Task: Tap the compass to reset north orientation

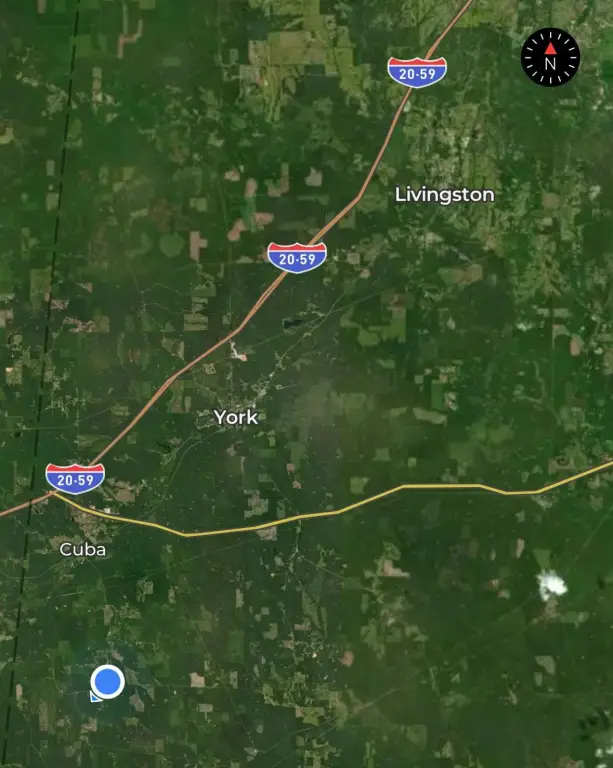Action: (550, 58)
